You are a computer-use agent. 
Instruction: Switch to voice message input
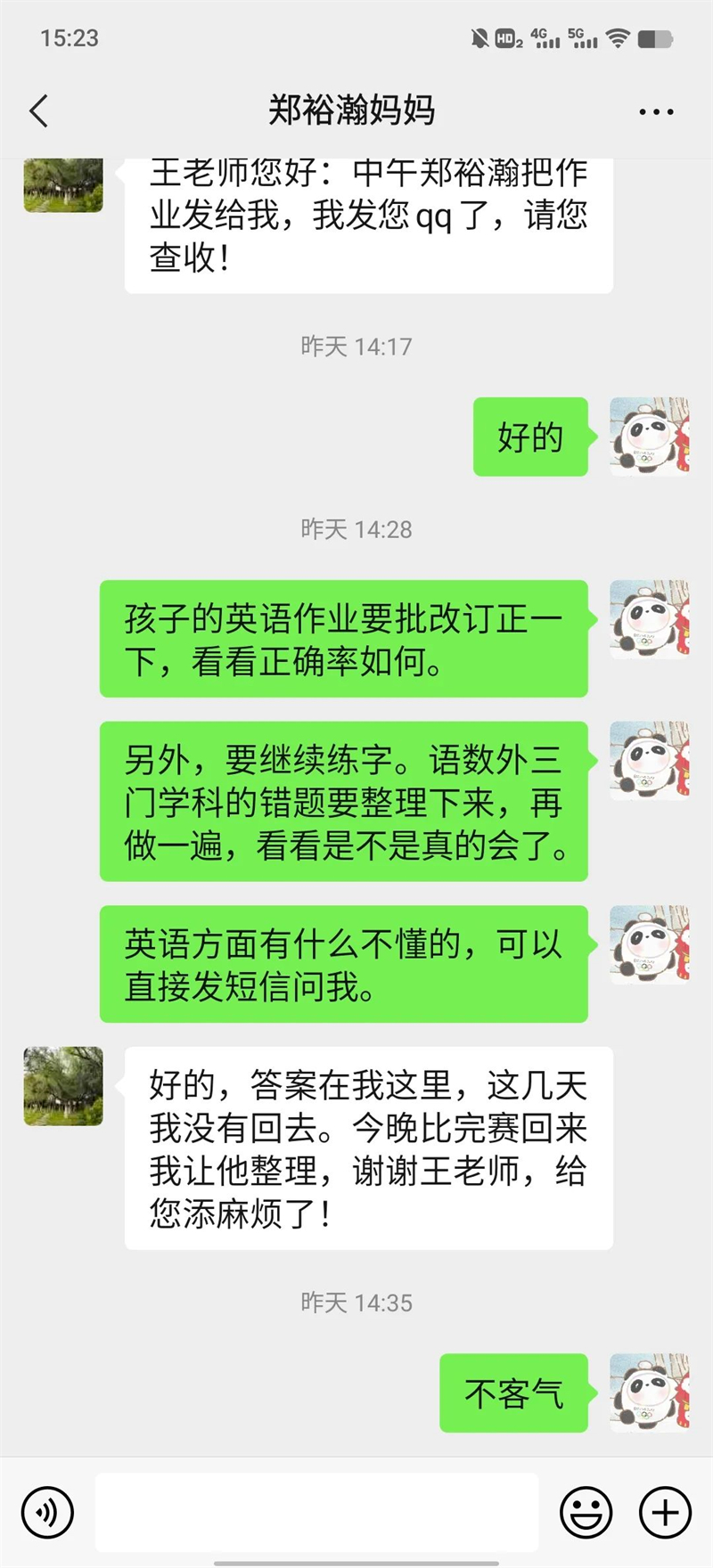[x=47, y=1512]
